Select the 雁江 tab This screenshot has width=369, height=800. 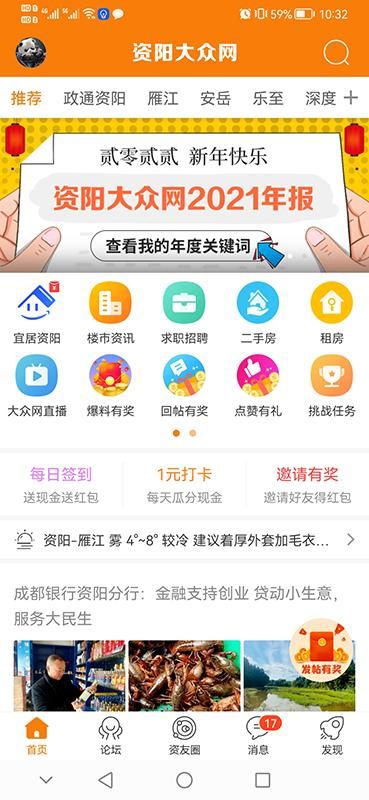tap(163, 98)
